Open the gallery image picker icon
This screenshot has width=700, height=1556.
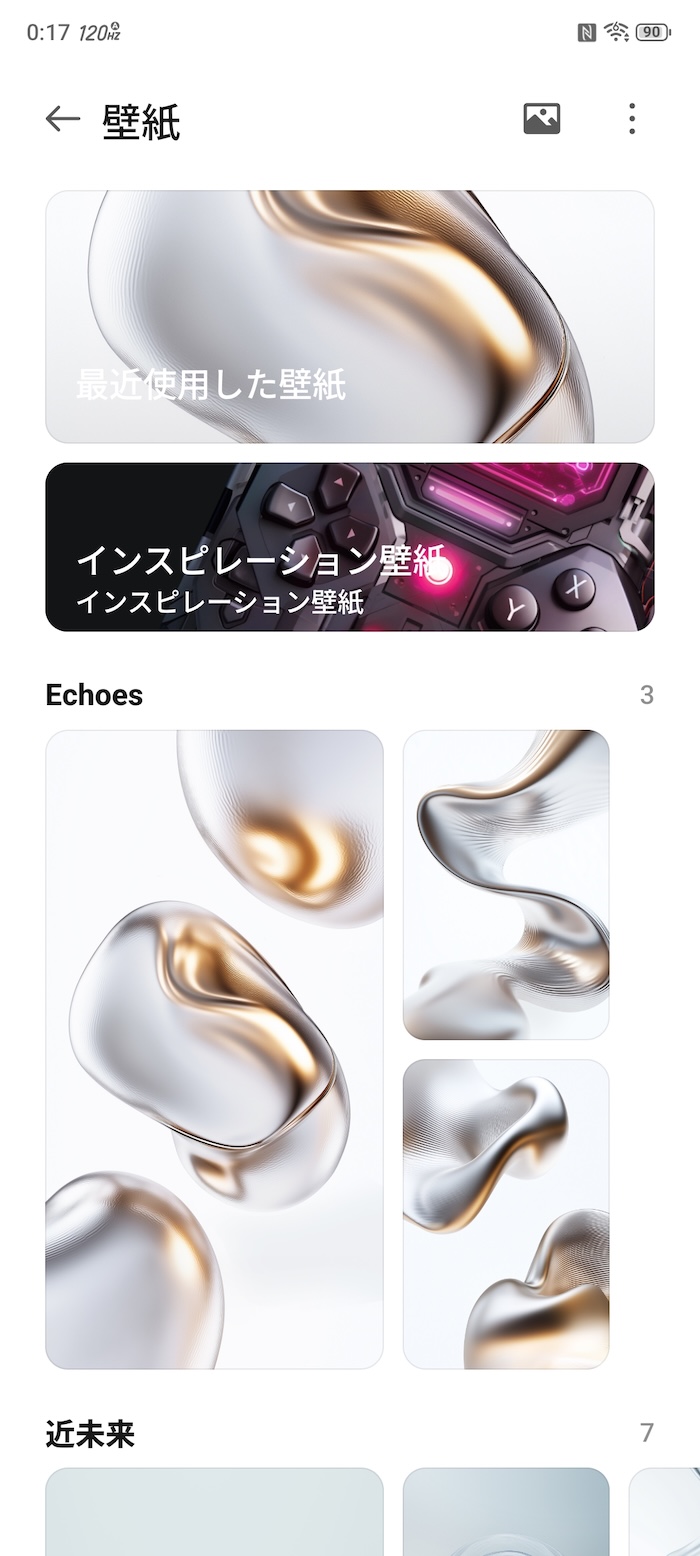541,119
